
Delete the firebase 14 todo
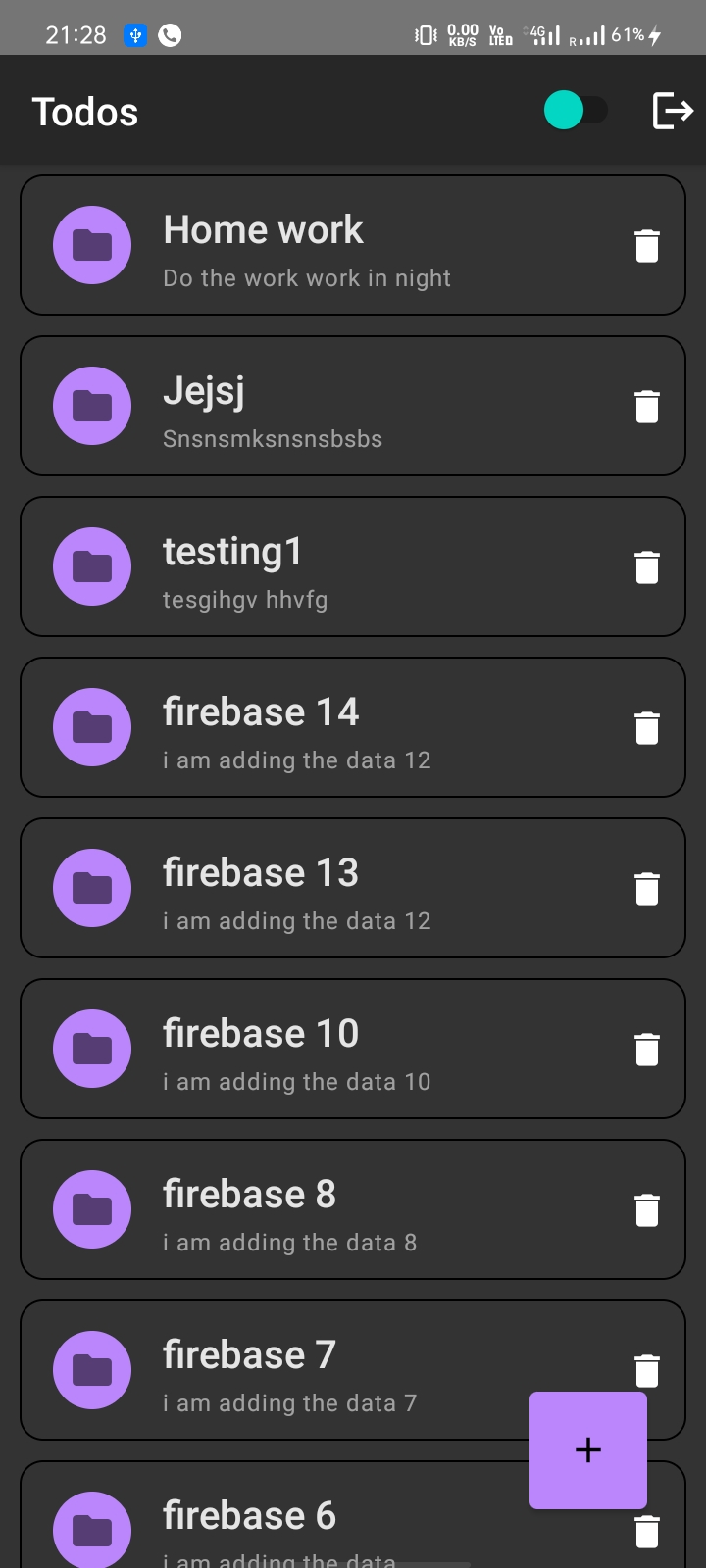tap(647, 727)
